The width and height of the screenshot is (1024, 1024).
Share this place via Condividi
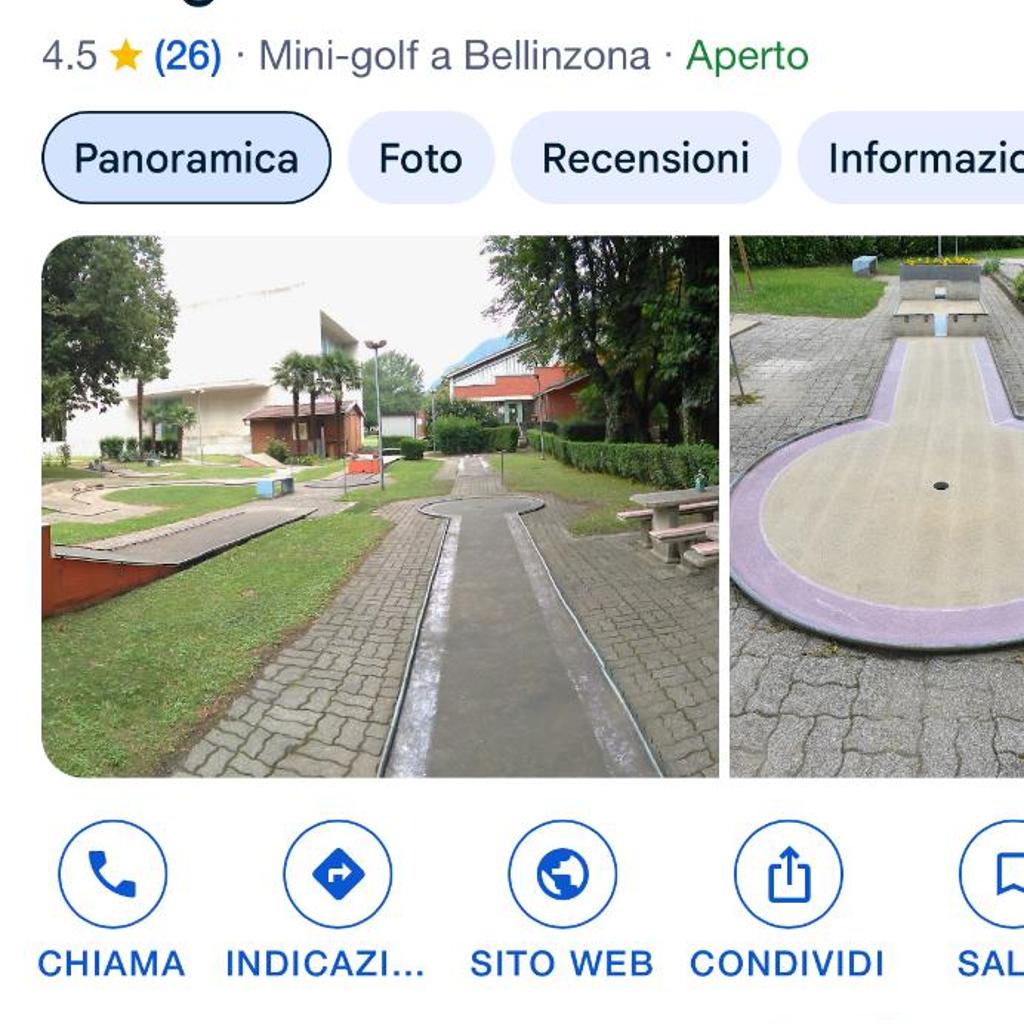click(x=788, y=875)
